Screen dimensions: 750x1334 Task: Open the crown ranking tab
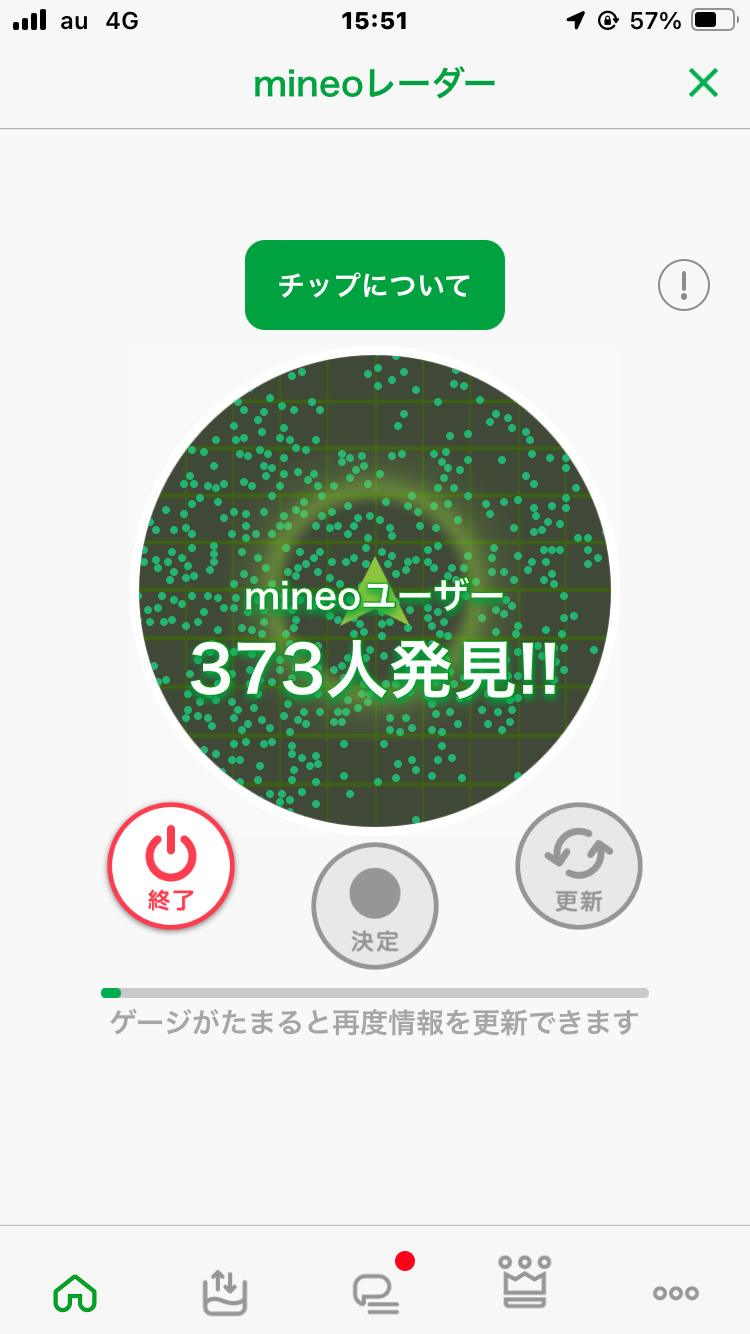click(x=526, y=1284)
